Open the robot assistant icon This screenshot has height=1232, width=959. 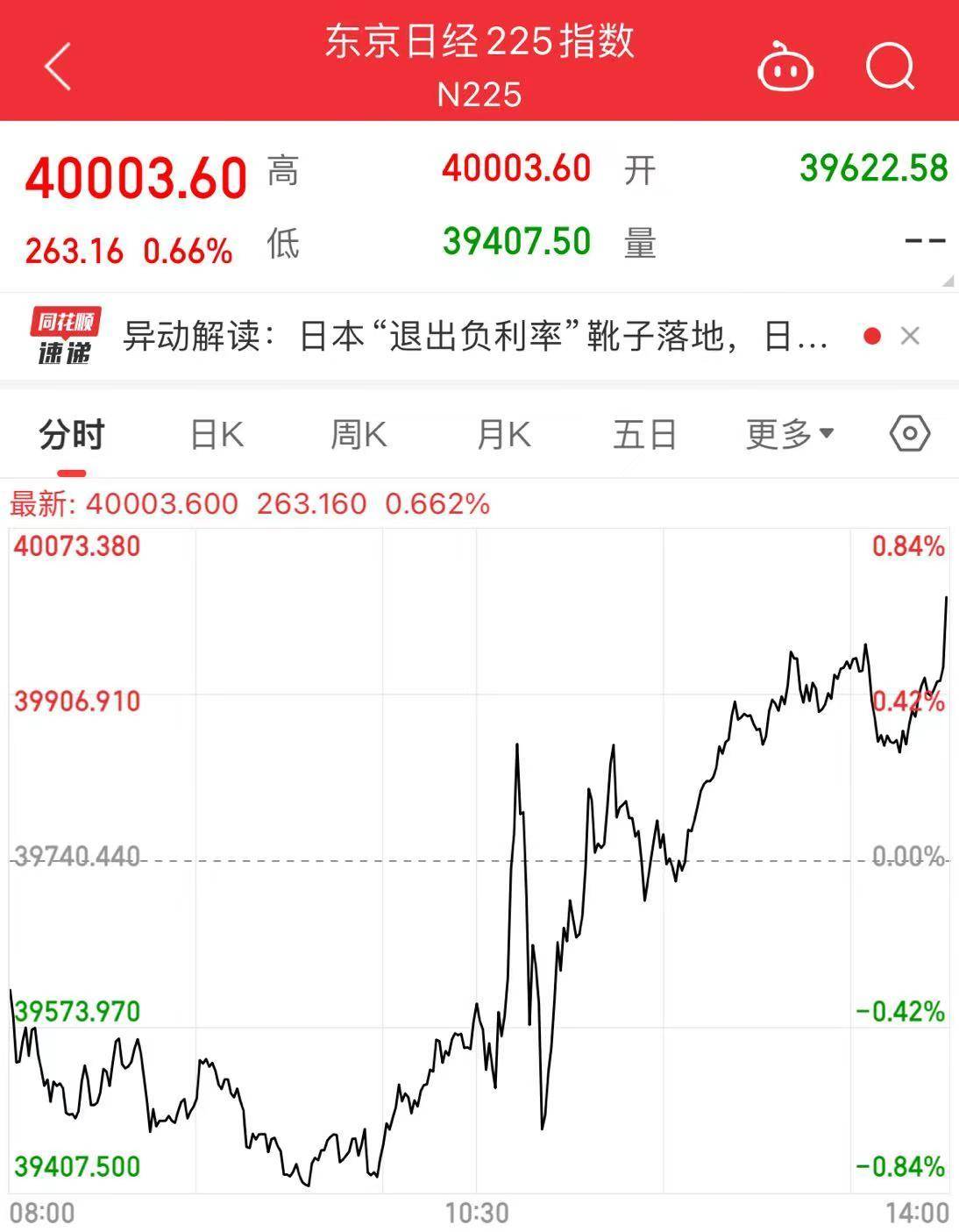pos(785,68)
